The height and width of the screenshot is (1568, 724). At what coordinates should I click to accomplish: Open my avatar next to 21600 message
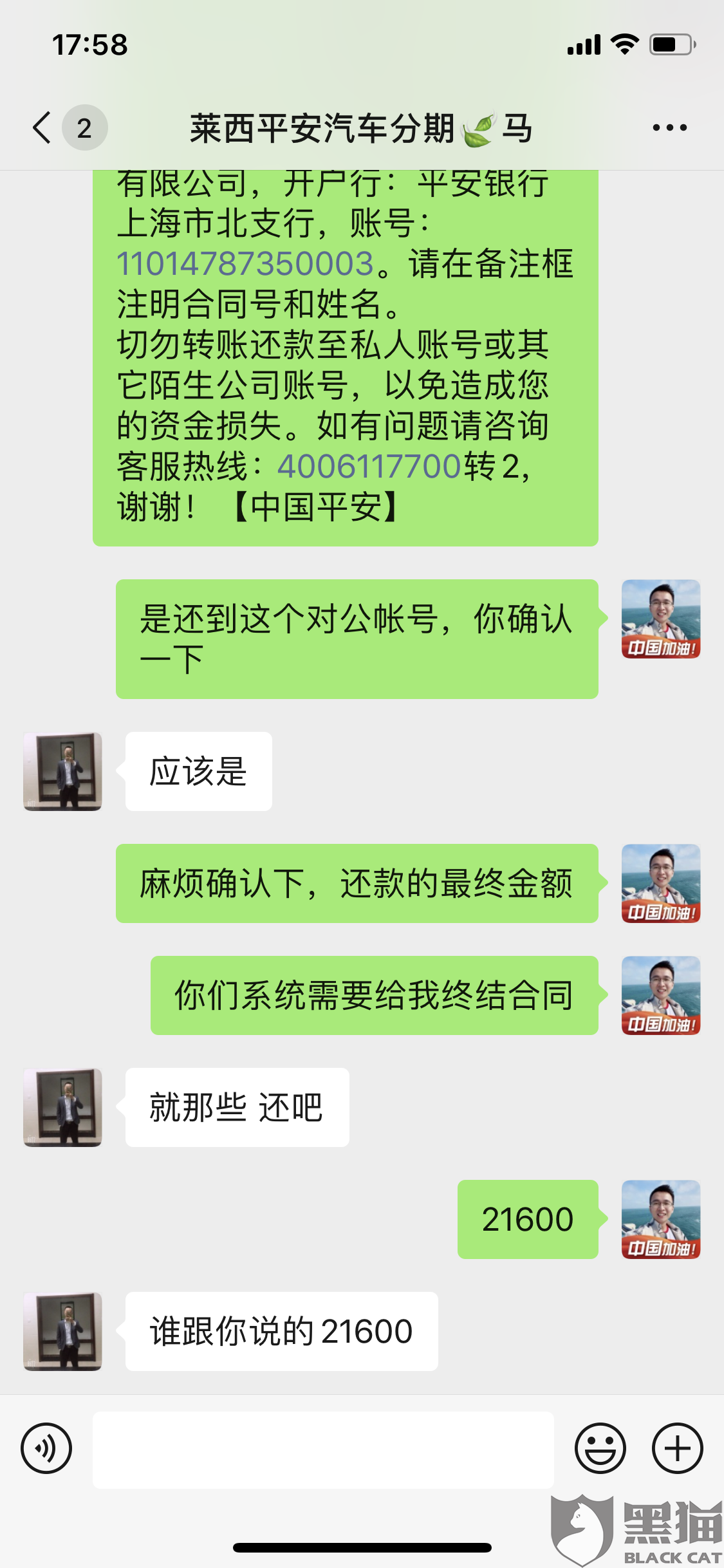point(661,1219)
